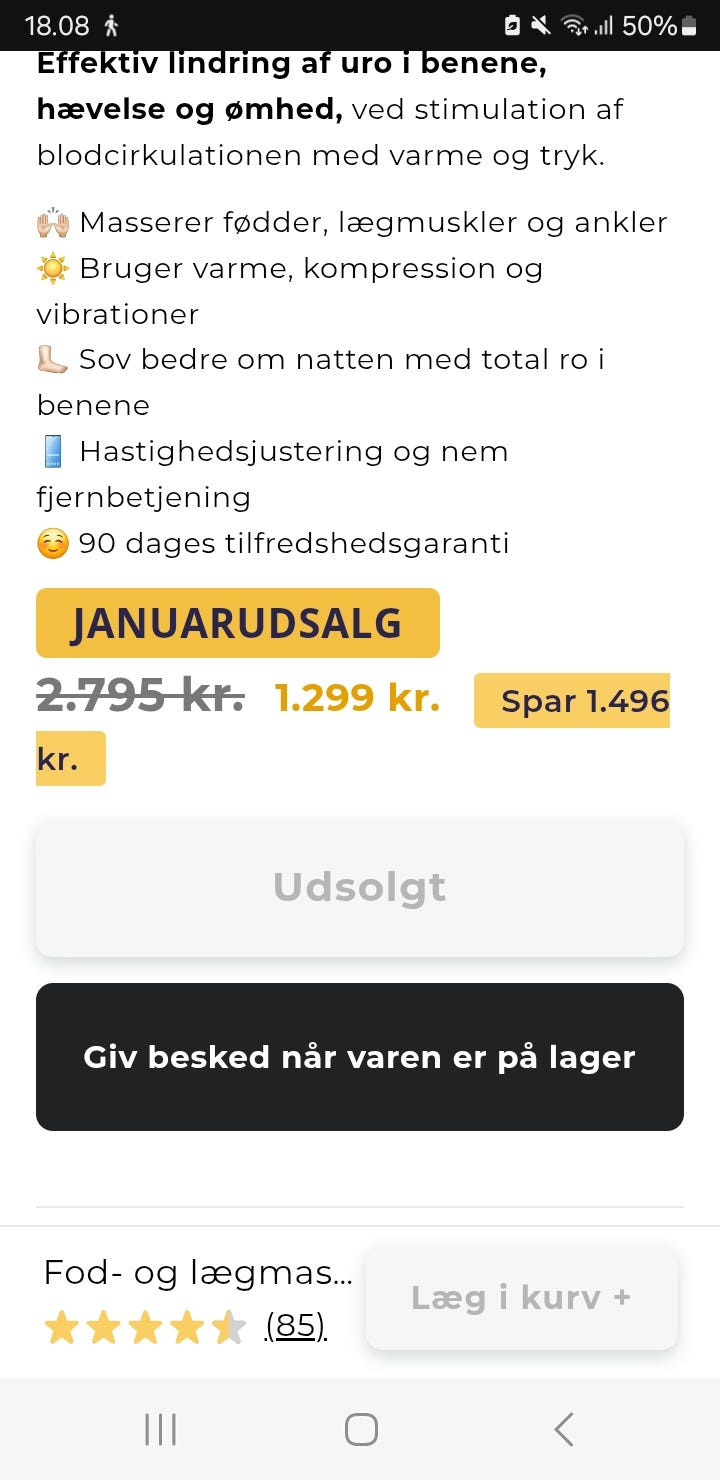
Task: Tap the pedestrian activity icon near the clock
Action: click(113, 25)
